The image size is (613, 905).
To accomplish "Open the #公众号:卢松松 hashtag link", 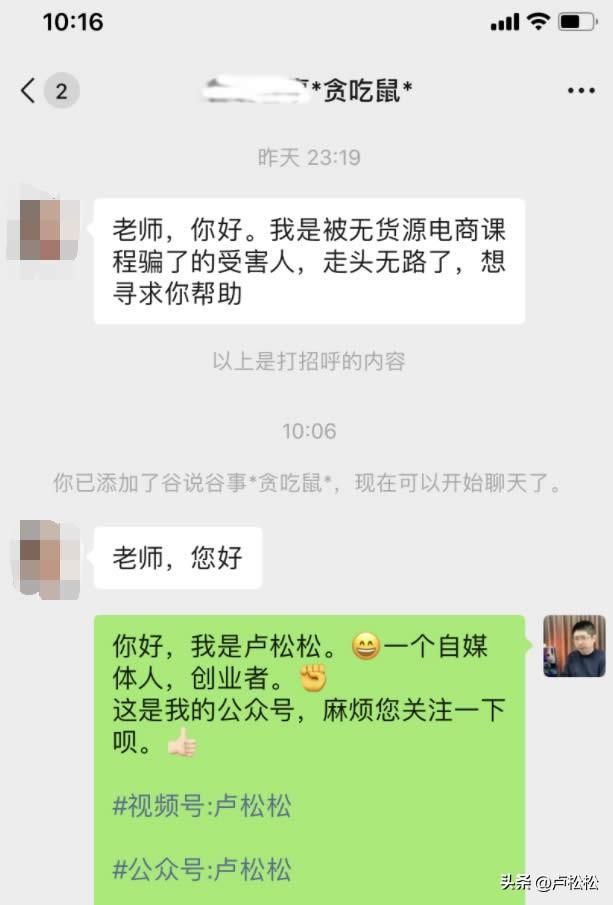I will click(202, 869).
